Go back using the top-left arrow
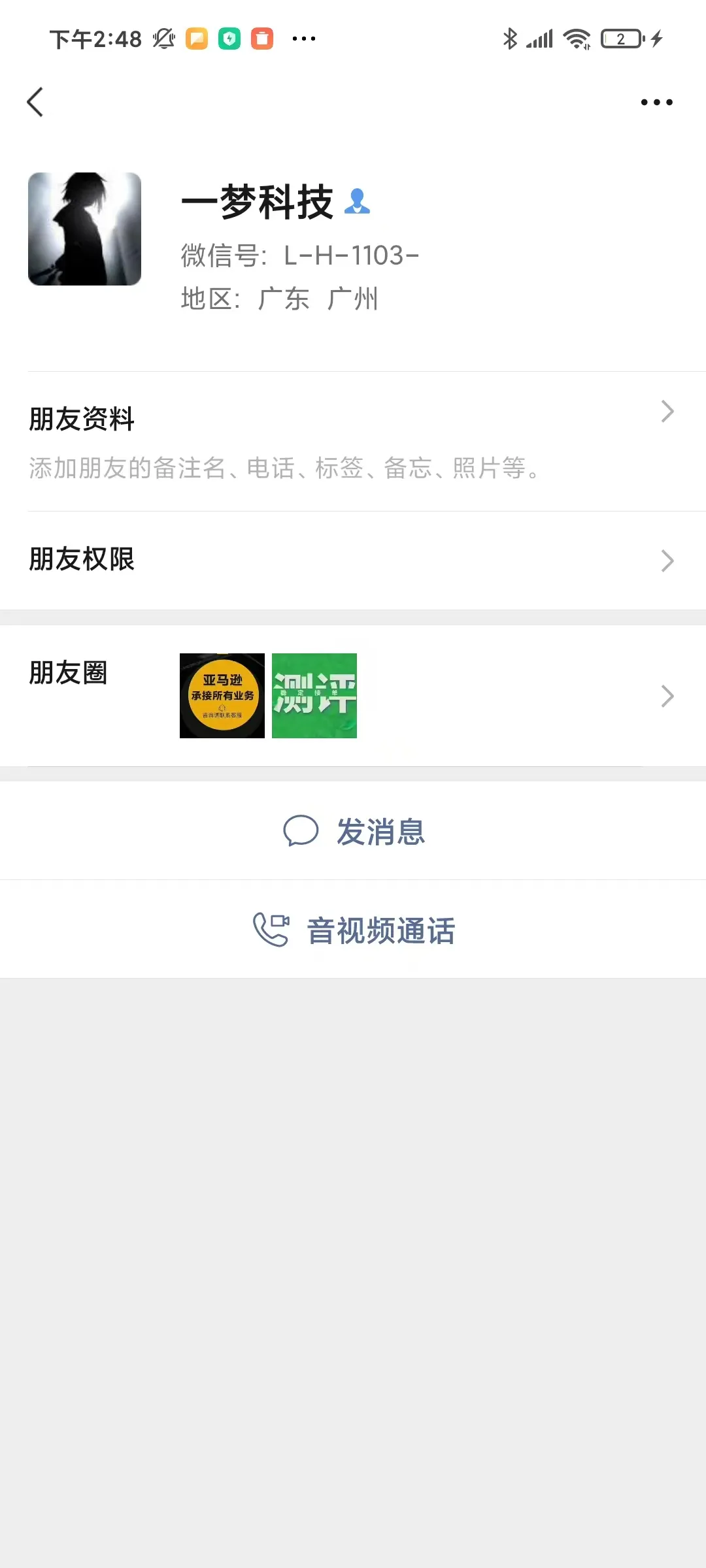This screenshot has height=1568, width=706. [35, 102]
